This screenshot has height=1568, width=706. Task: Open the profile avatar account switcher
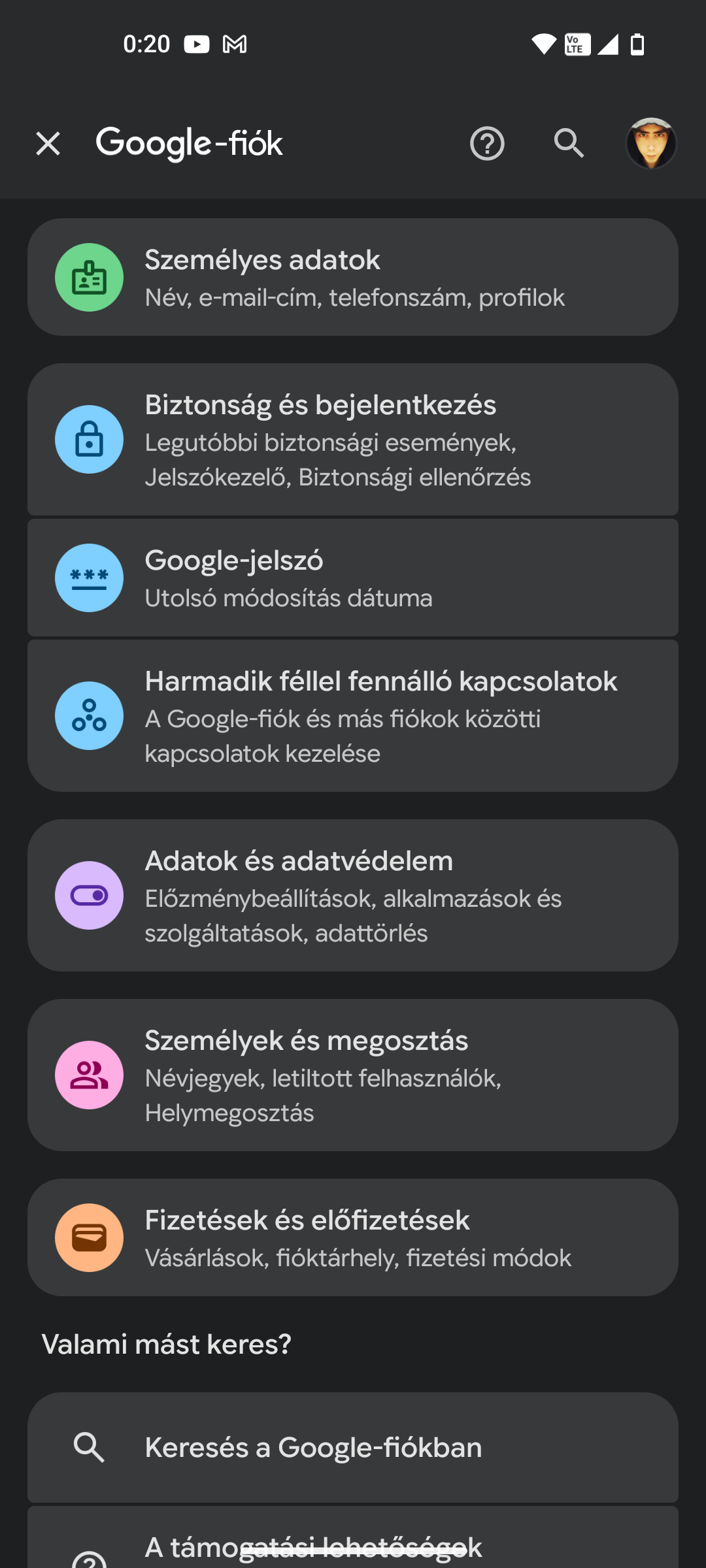[x=650, y=144]
